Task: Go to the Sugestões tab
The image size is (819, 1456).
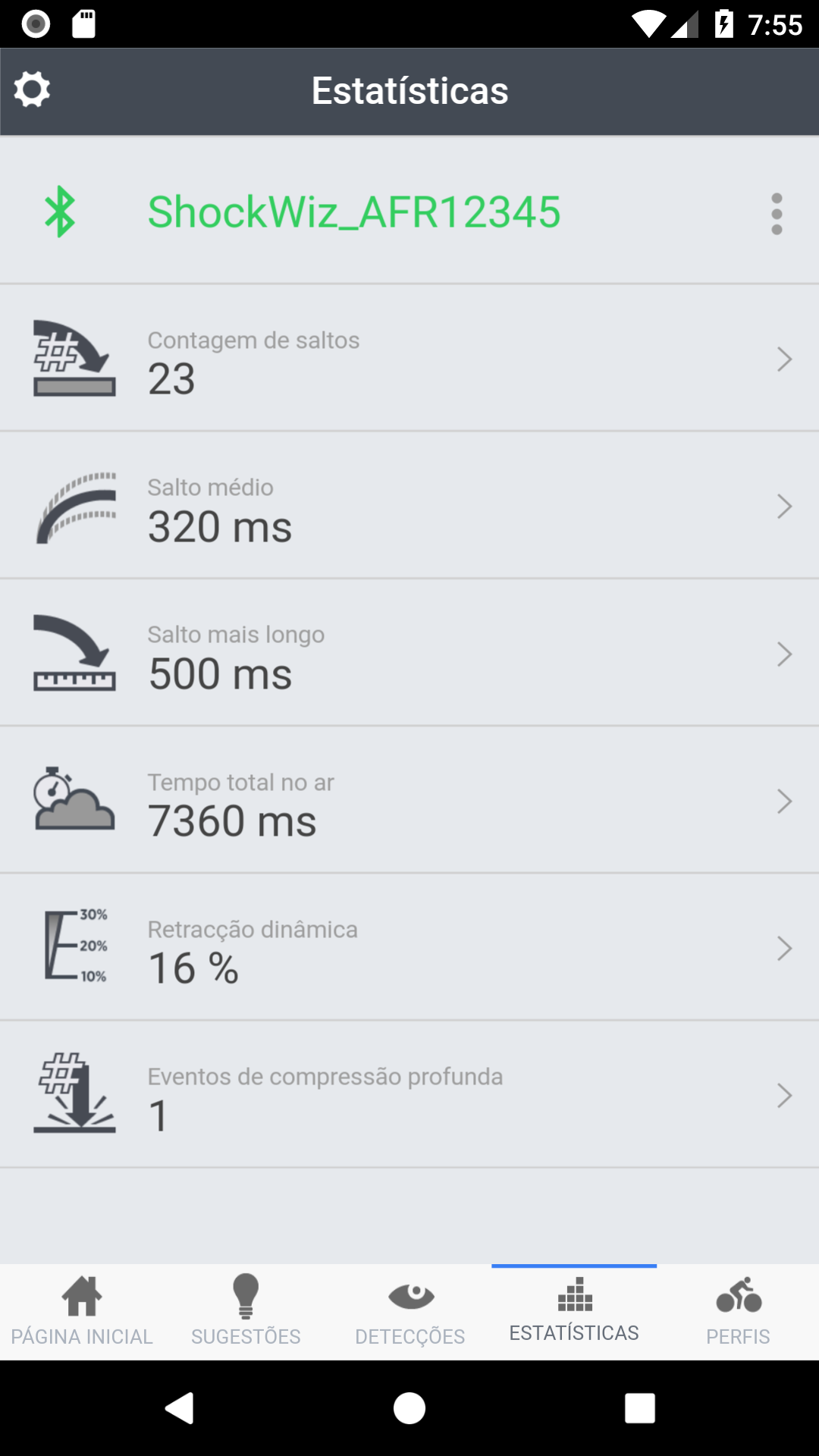Action: coord(246,1311)
